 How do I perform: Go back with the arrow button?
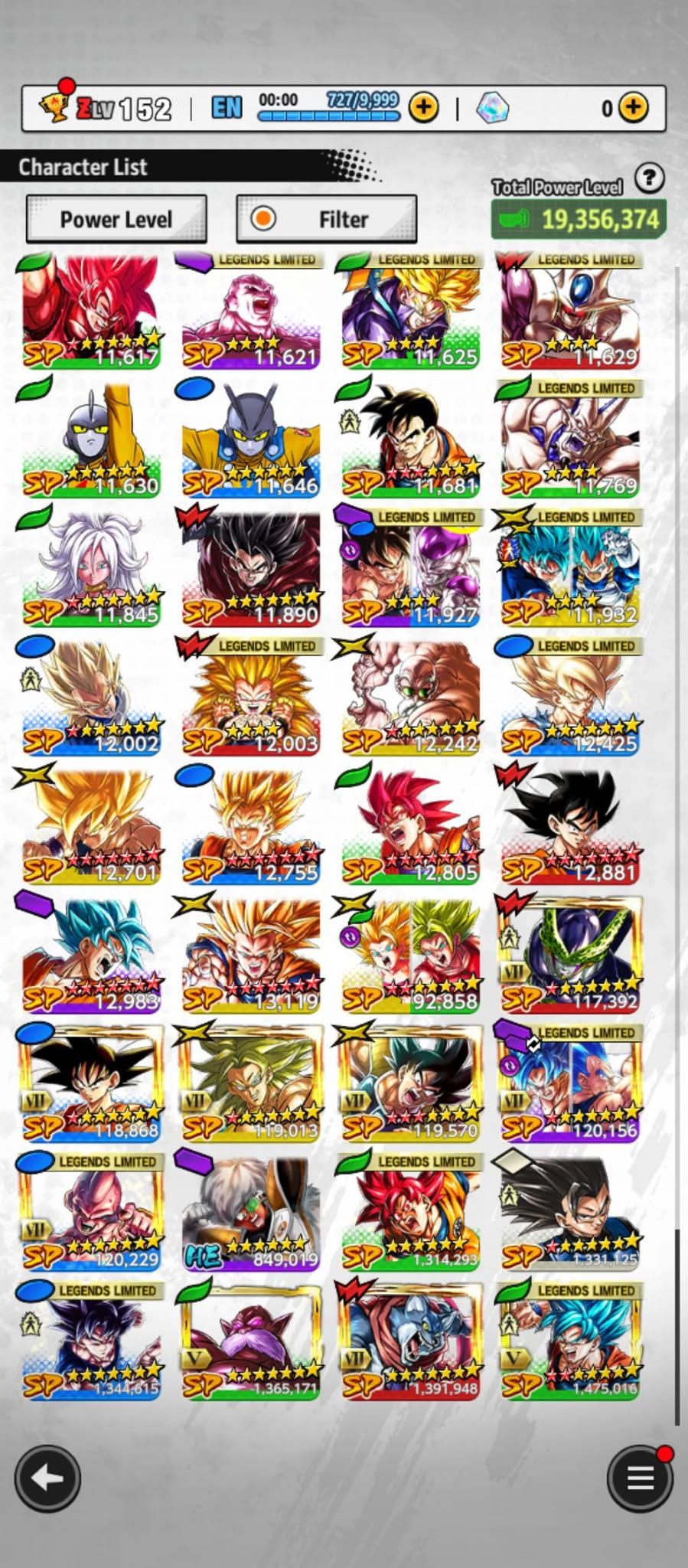click(47, 1478)
